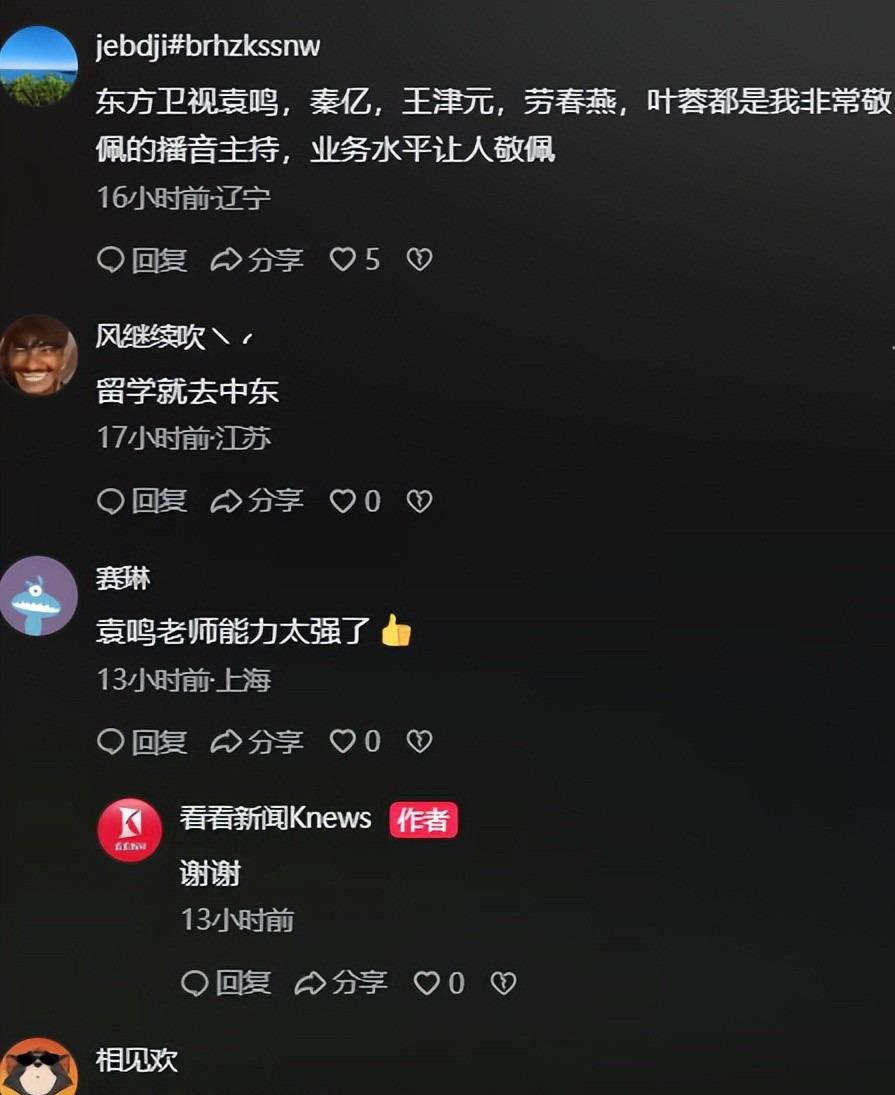Reply to 赛琳's comment about 袁鸣老师

coord(142,741)
